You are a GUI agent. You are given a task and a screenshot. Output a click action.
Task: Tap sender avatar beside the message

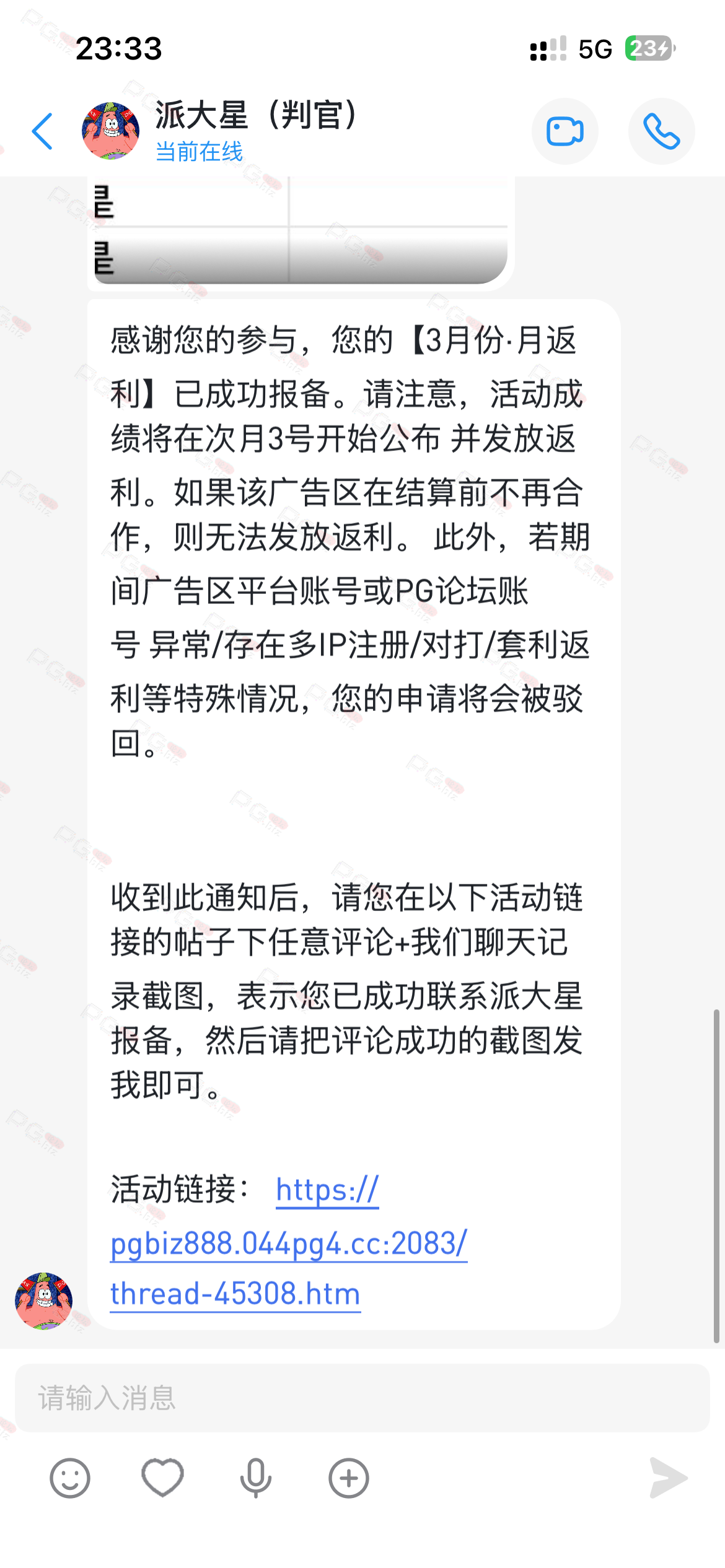[x=43, y=1300]
